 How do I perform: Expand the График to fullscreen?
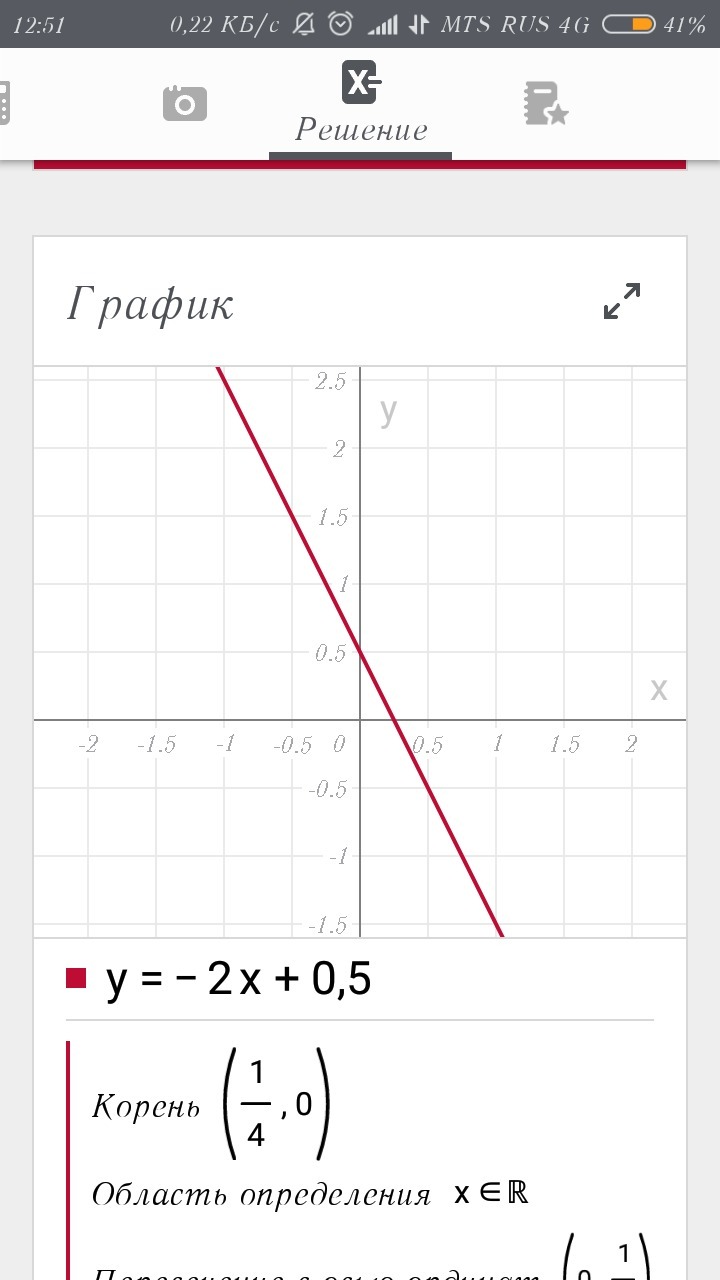coord(622,301)
